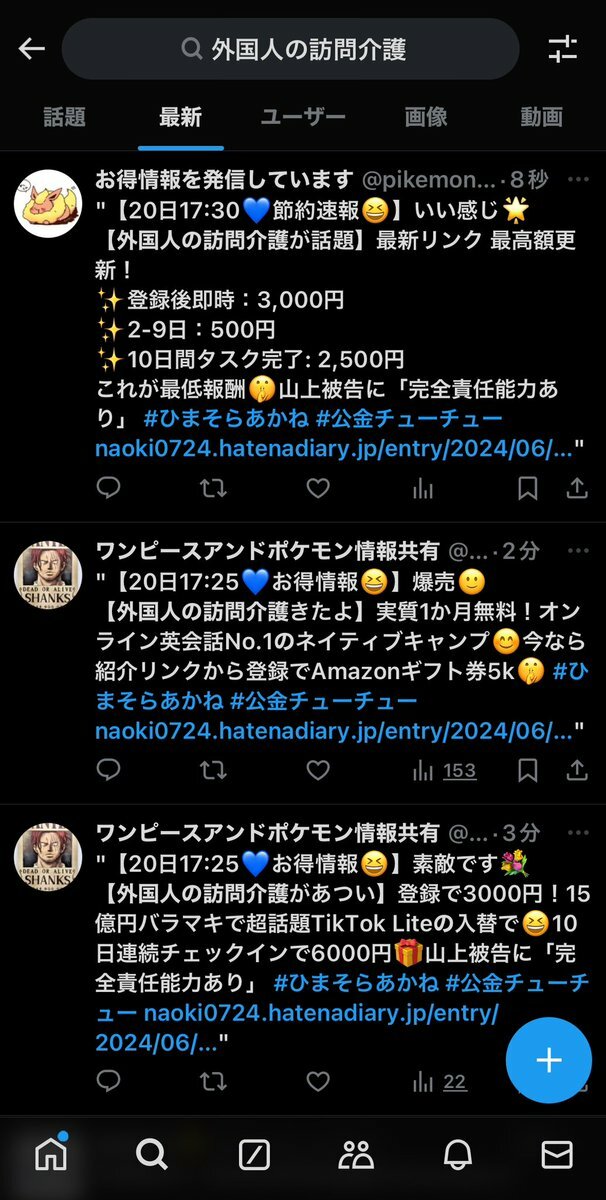The width and height of the screenshot is (606, 1200).
Task: Compose a new post with the plus button
Action: (x=549, y=1061)
